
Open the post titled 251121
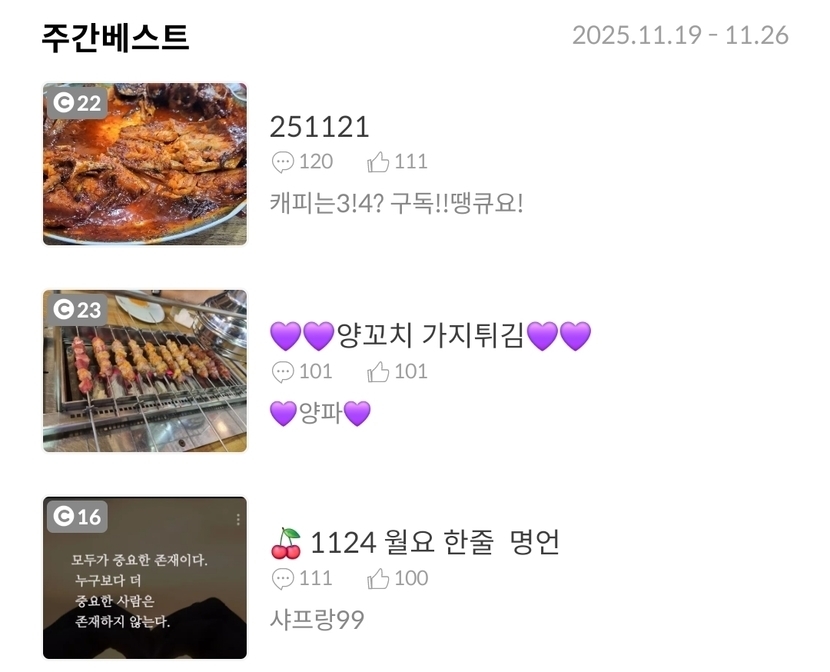320,127
